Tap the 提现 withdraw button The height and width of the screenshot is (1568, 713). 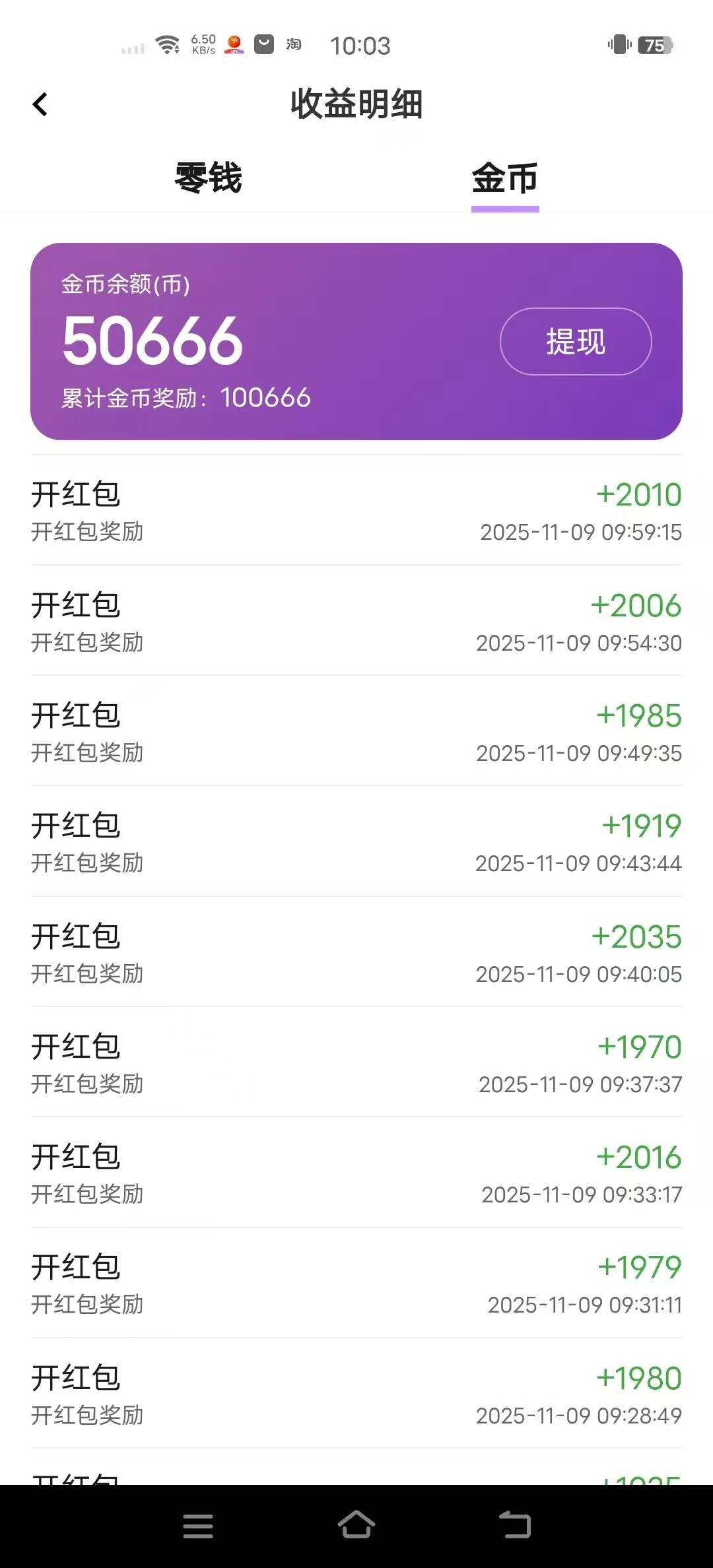(575, 342)
